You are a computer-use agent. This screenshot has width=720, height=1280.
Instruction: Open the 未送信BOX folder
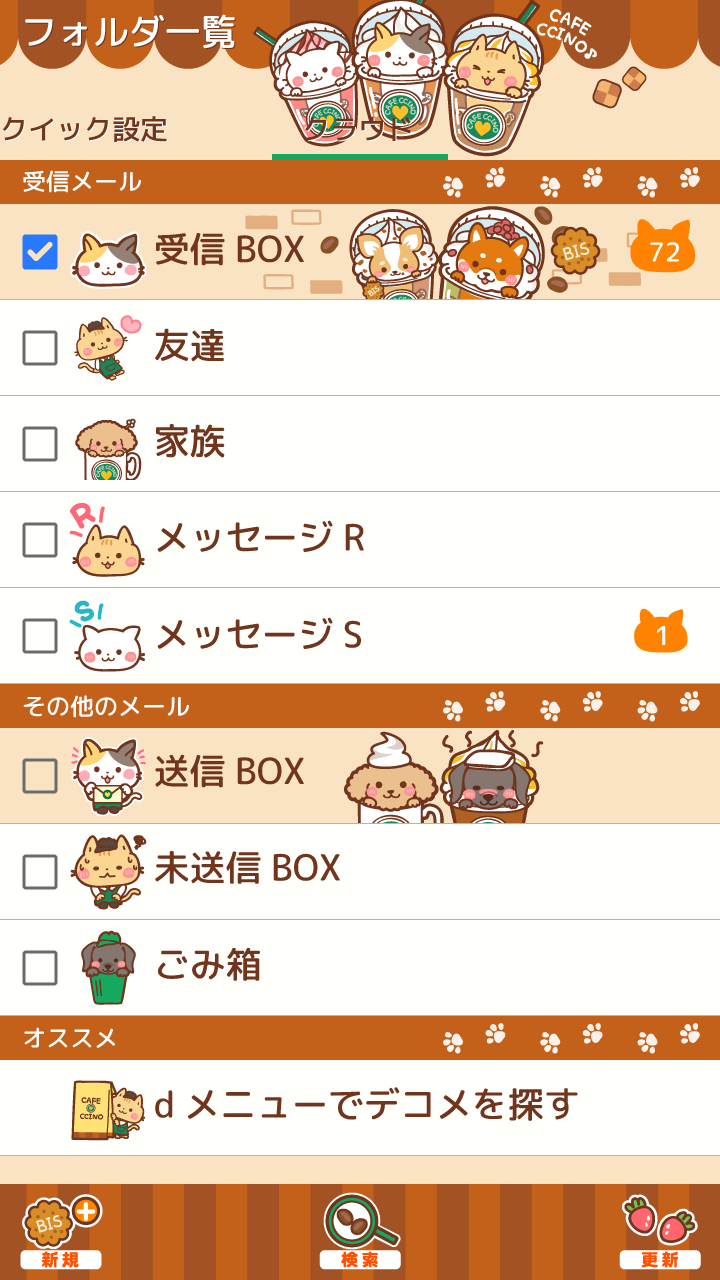pyautogui.click(x=248, y=870)
